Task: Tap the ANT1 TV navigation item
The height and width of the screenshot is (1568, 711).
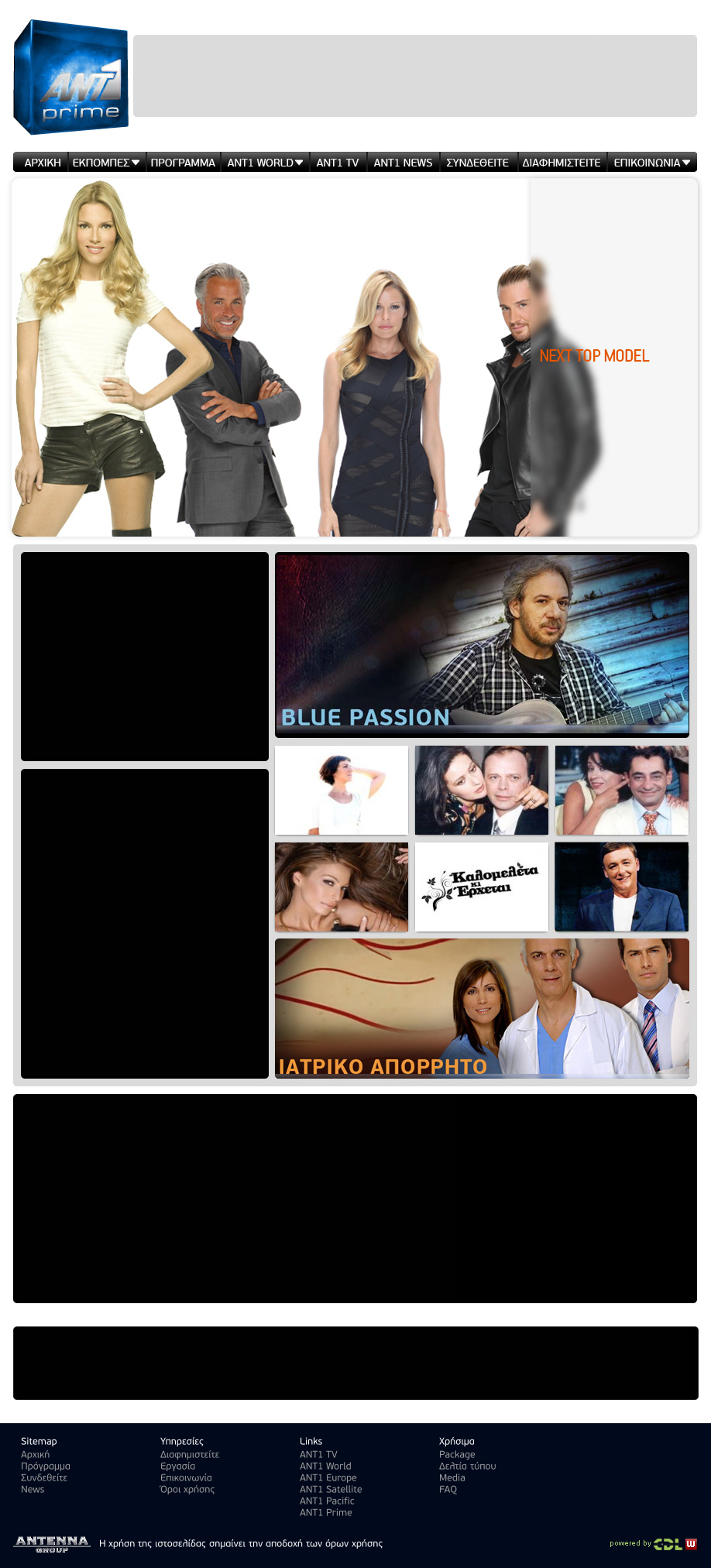Action: click(337, 163)
